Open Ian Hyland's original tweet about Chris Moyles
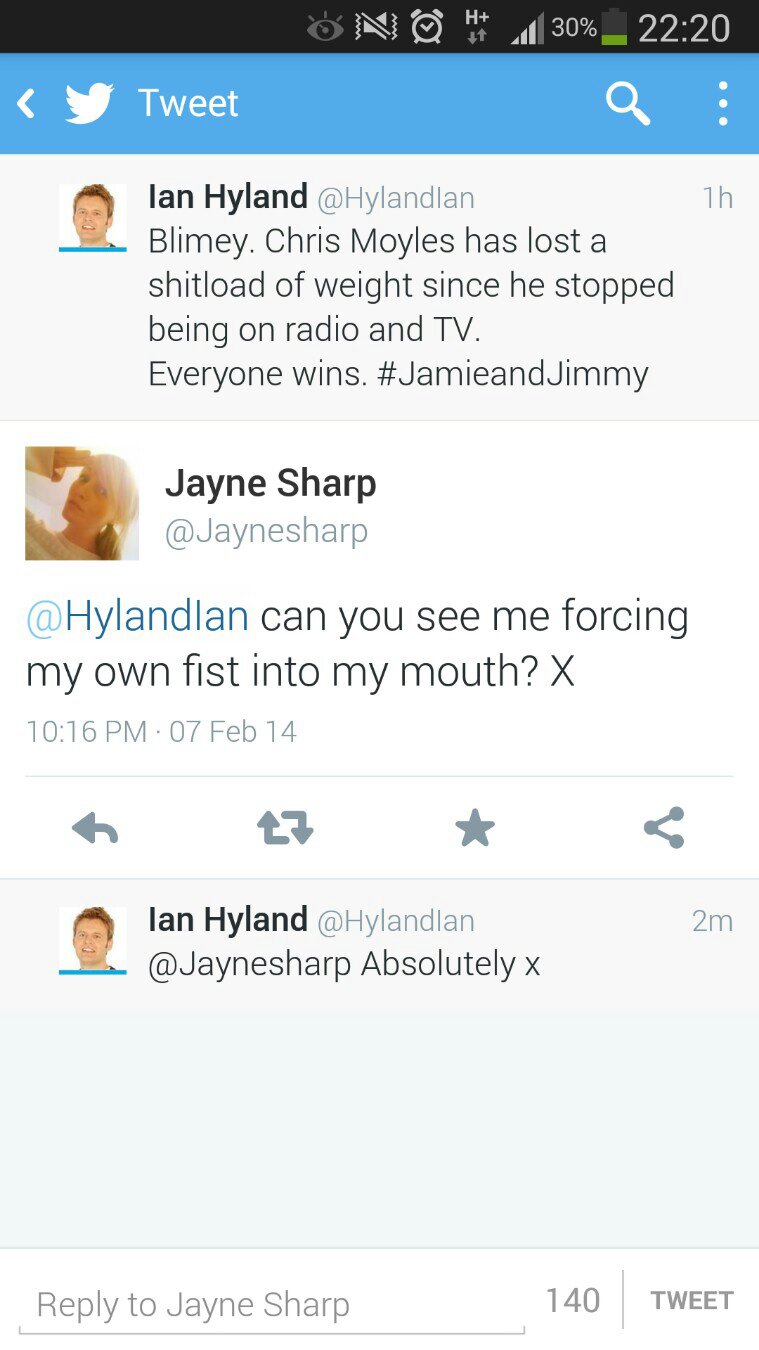 point(410,285)
